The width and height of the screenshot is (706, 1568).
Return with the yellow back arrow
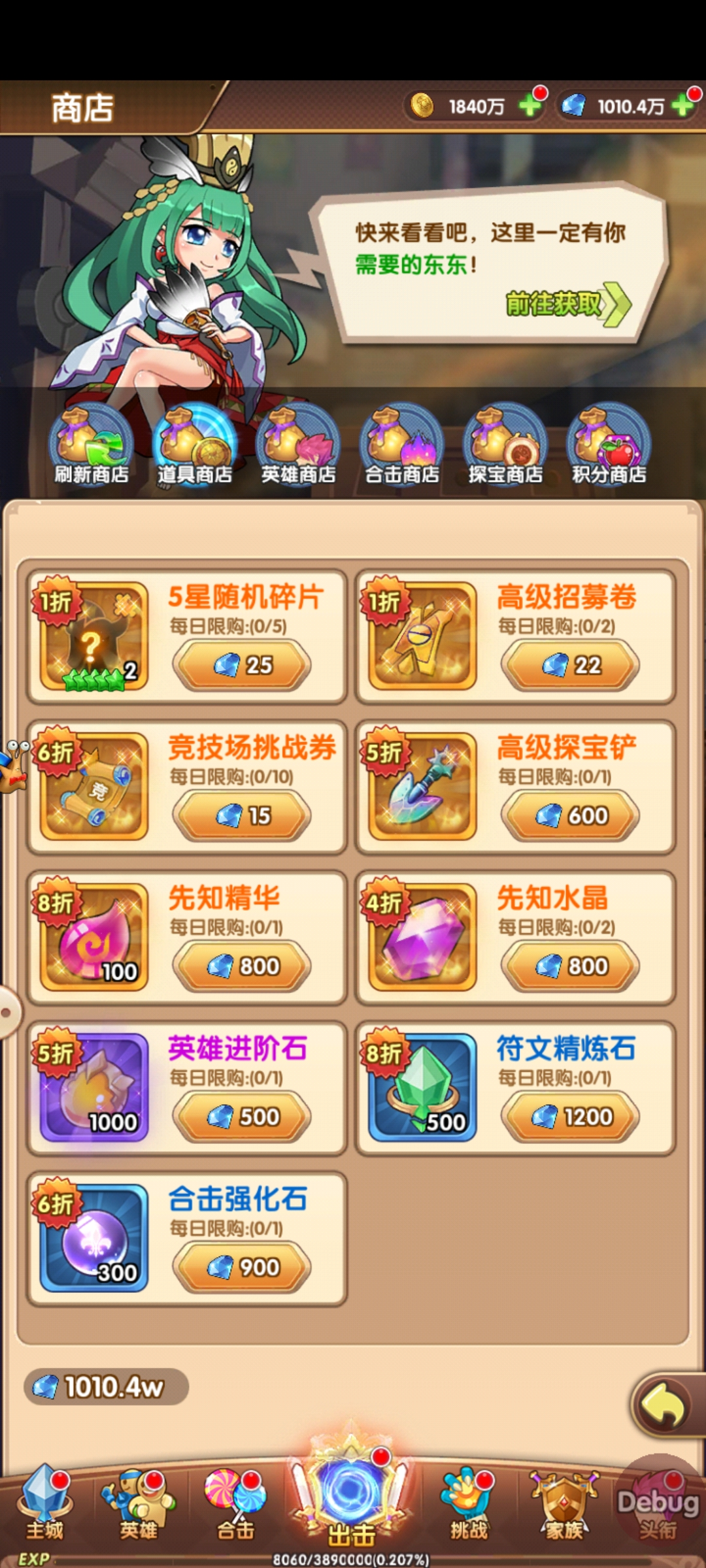pyautogui.click(x=664, y=1406)
